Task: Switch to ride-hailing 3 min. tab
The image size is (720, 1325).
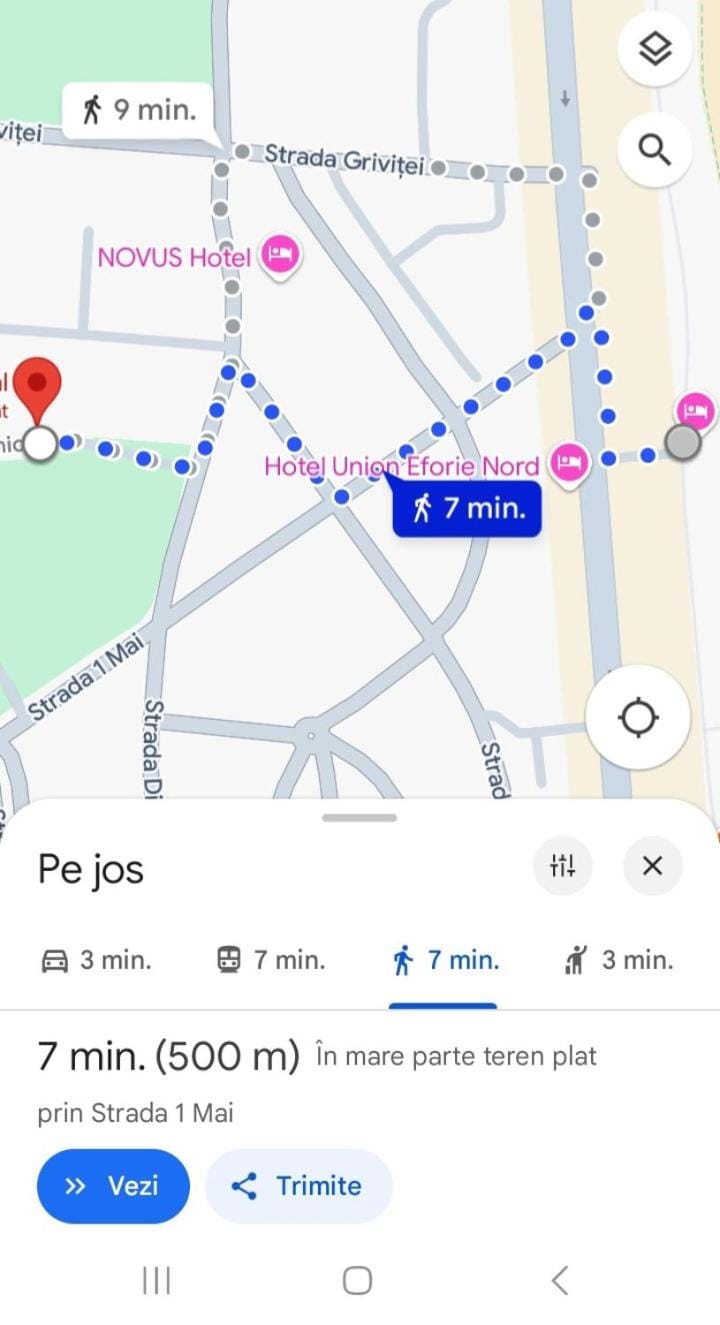Action: coord(618,961)
